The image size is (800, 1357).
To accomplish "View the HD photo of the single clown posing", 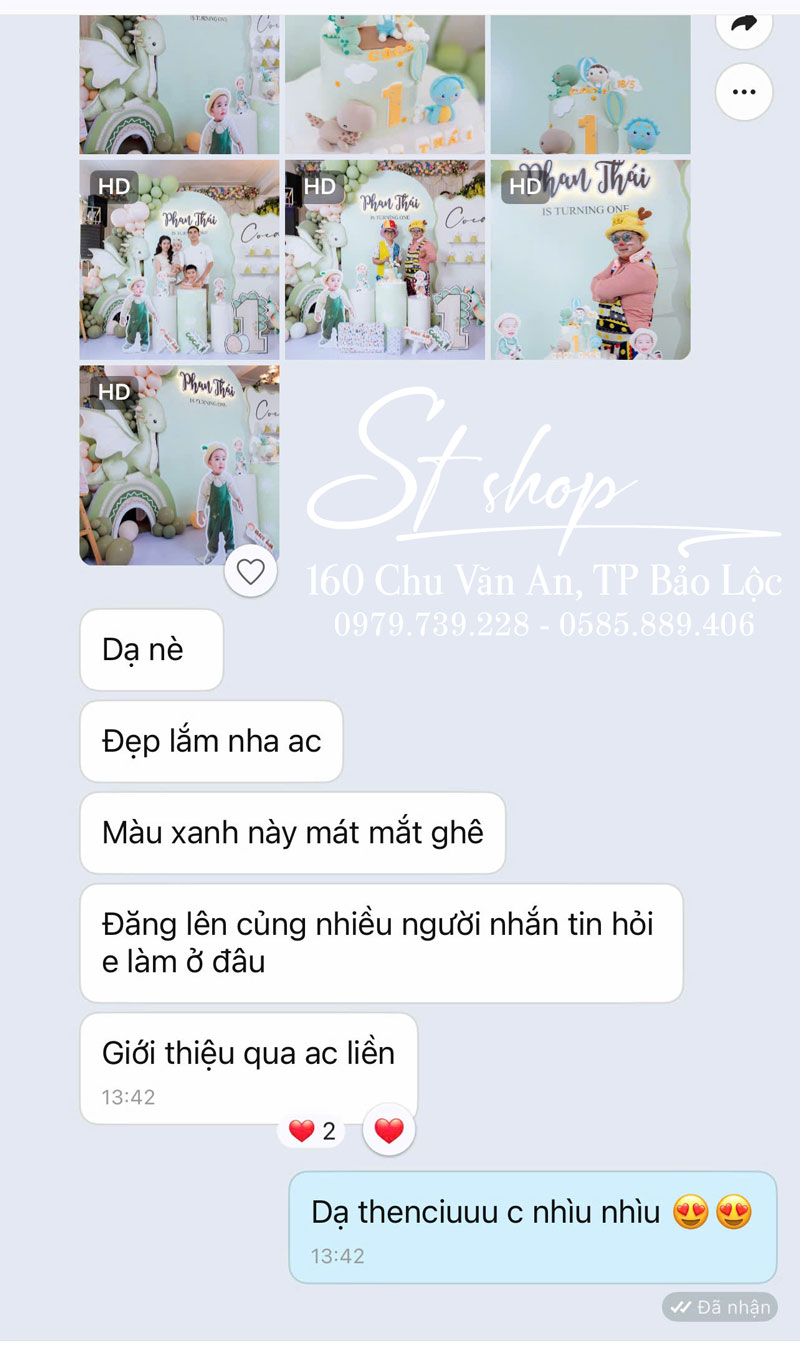I will pos(590,260).
